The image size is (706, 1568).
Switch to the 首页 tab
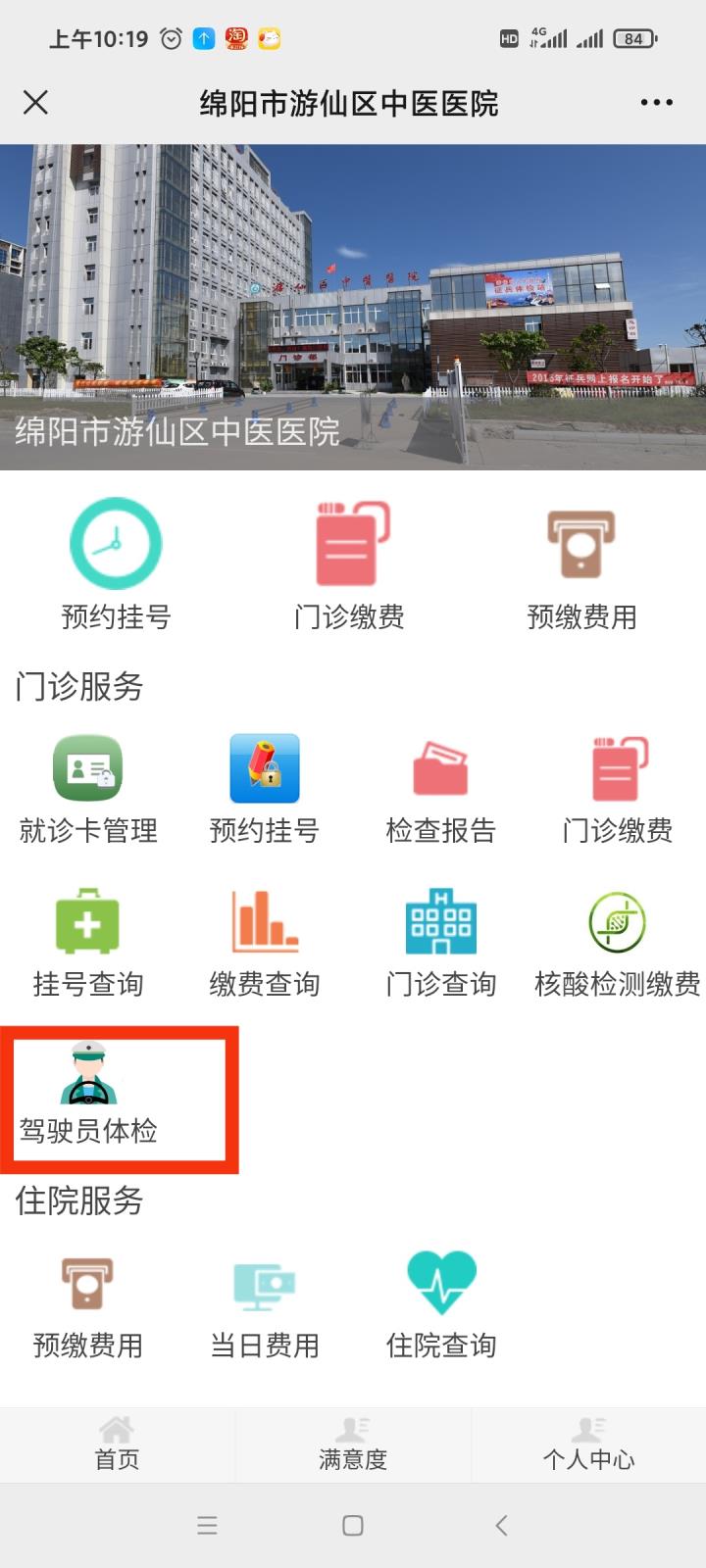pos(117,1445)
